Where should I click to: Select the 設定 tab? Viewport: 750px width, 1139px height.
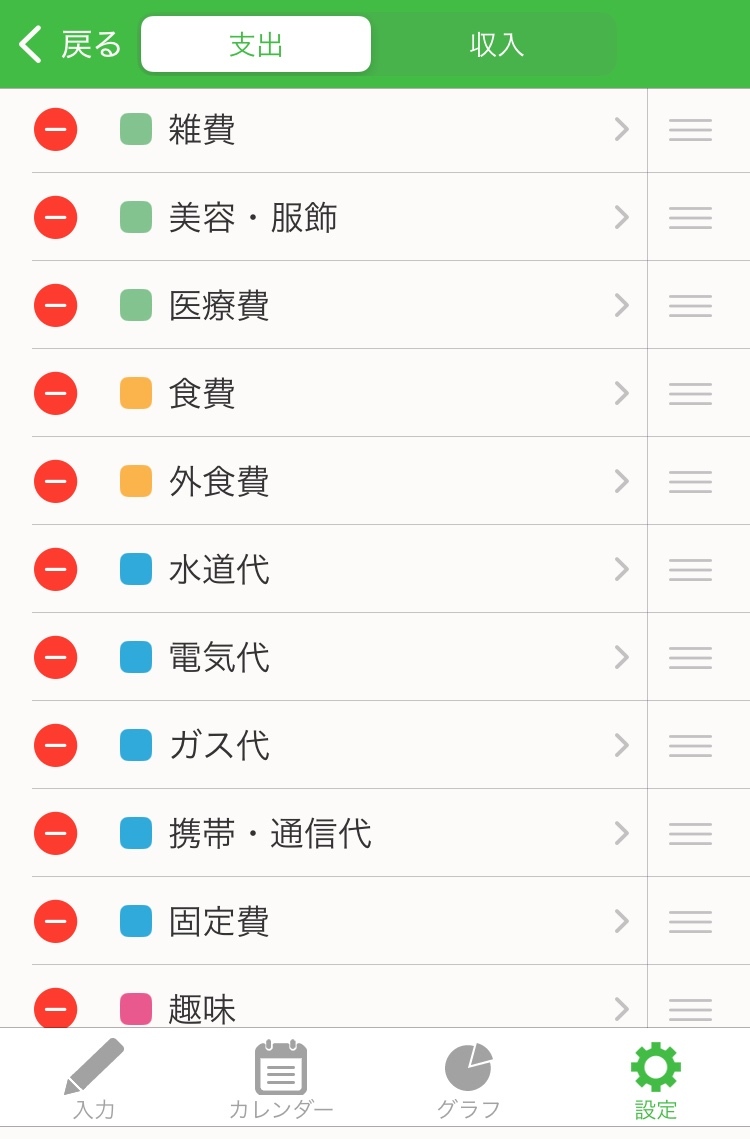pyautogui.click(x=656, y=1079)
